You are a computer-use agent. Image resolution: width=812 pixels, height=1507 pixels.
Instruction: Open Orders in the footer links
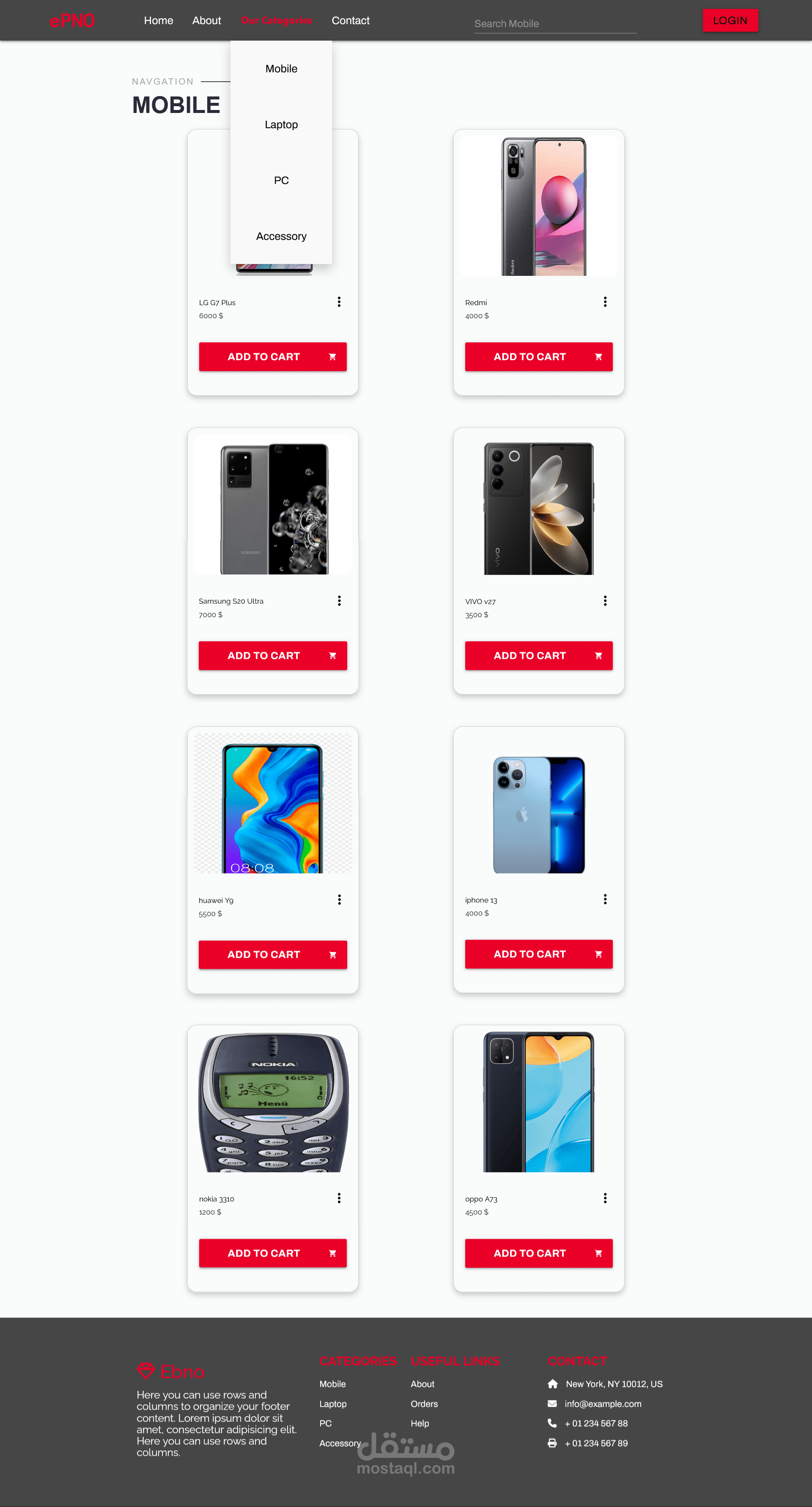[x=424, y=1404]
